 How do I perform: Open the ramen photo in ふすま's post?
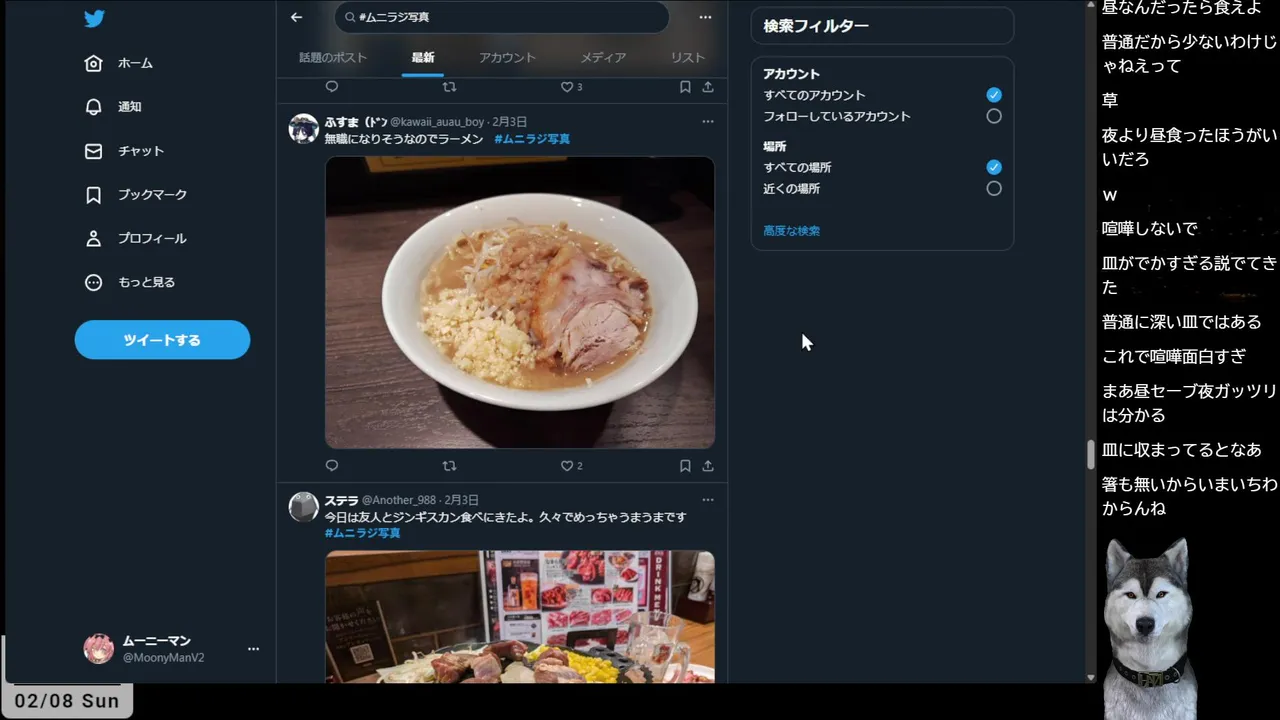point(520,302)
